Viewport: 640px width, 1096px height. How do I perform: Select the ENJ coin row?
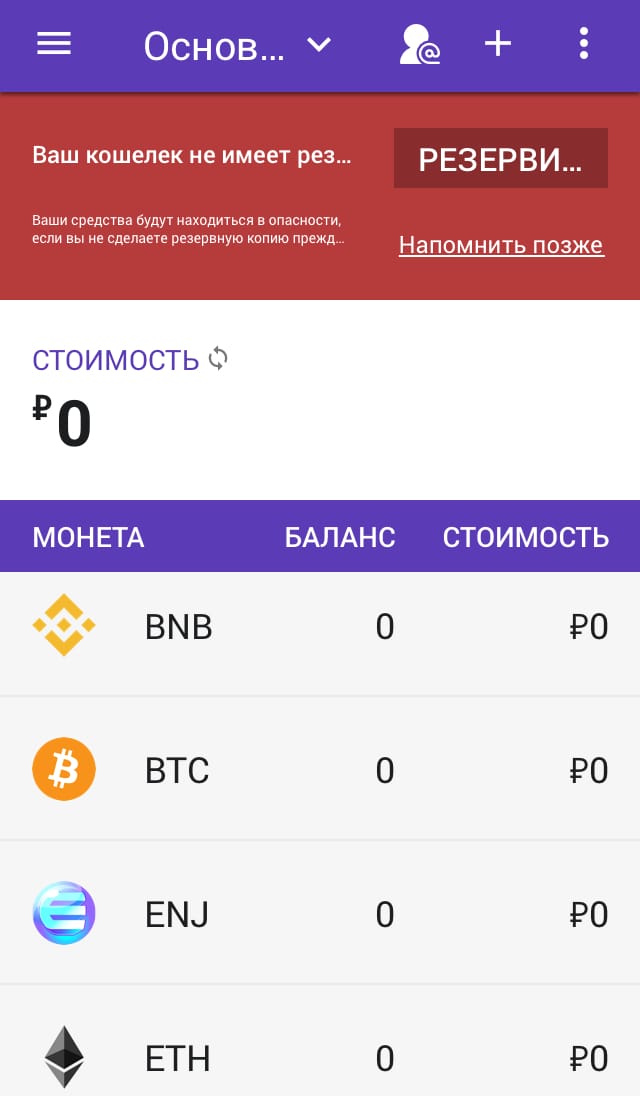pos(320,914)
